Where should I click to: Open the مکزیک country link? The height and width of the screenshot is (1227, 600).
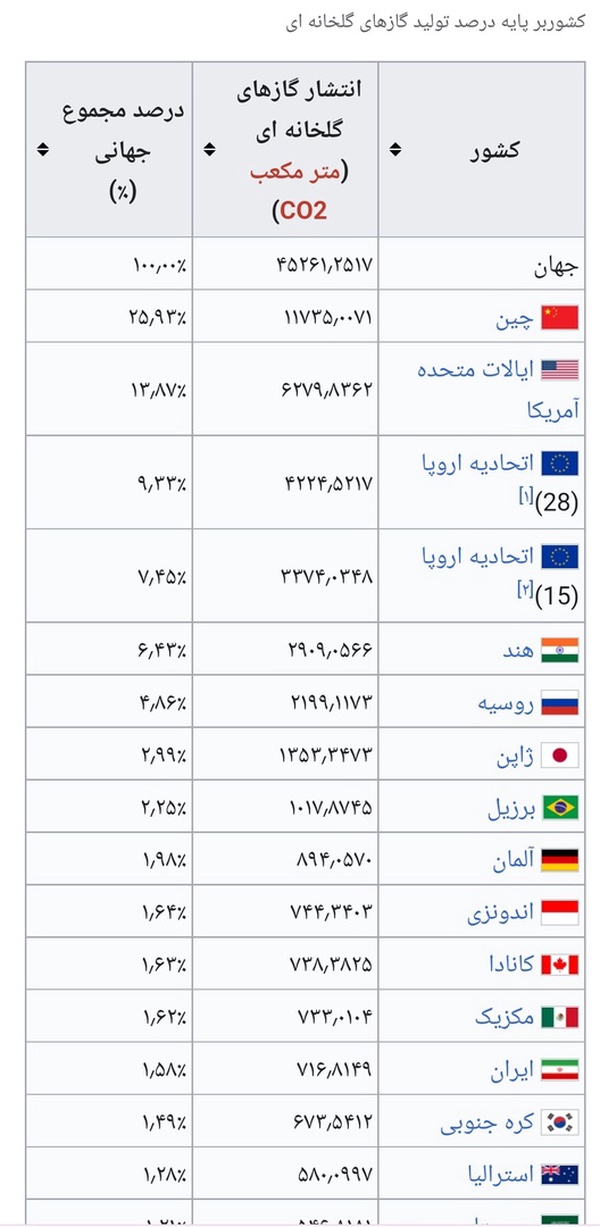point(505,1018)
